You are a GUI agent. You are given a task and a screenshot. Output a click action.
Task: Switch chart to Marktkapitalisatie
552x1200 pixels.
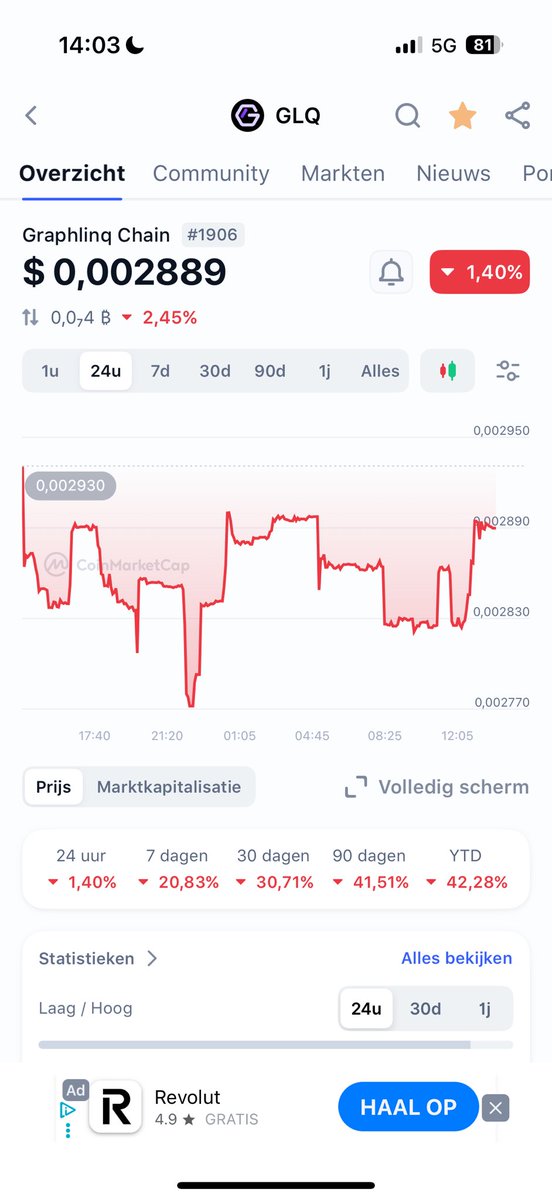click(169, 787)
